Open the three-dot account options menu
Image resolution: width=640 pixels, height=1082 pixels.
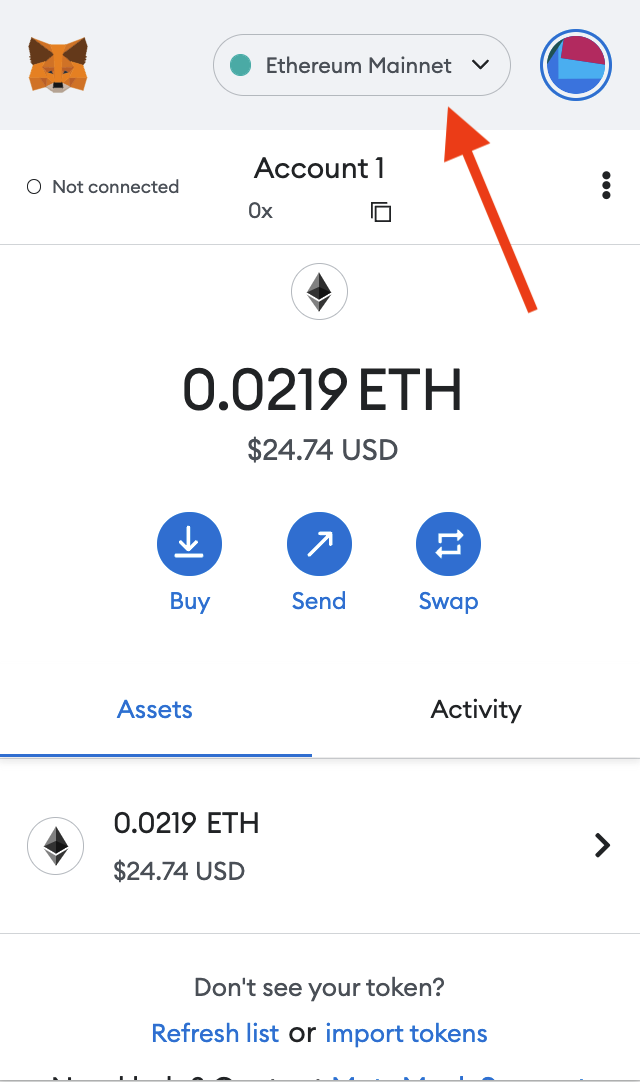[x=606, y=186]
